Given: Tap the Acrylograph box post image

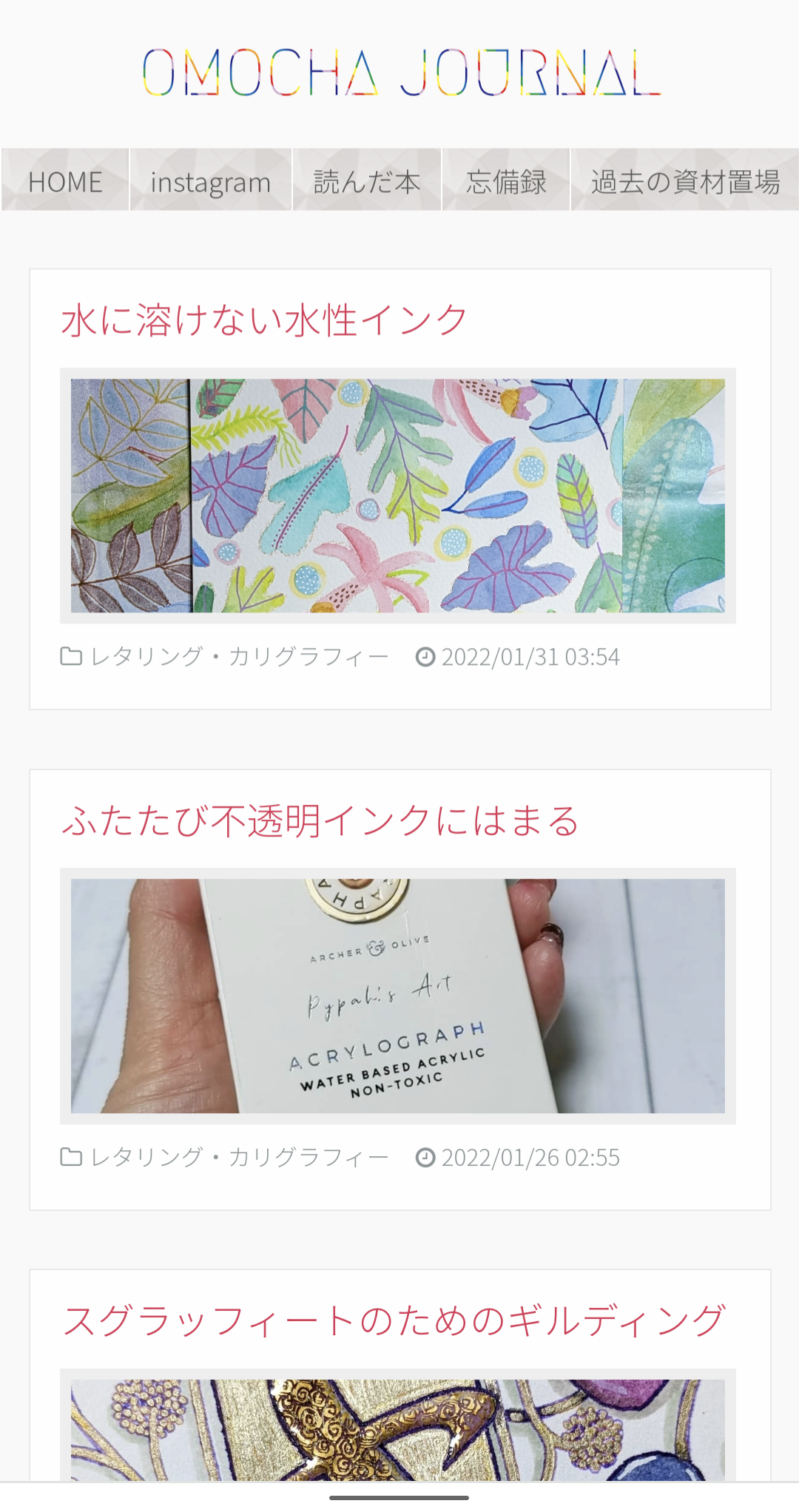Looking at the screenshot, I should (398, 996).
